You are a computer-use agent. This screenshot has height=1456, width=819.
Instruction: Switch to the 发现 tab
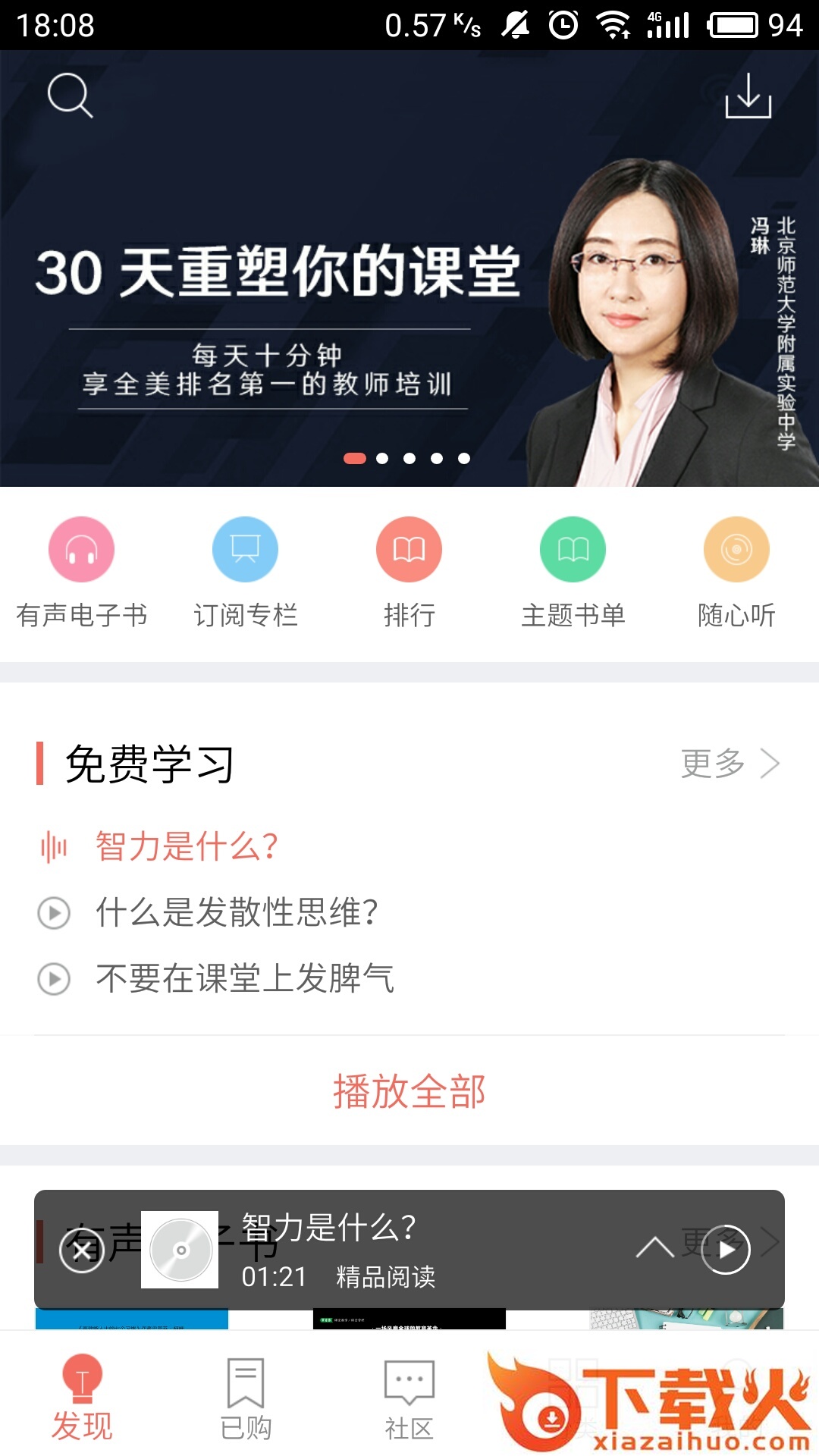pos(82,1397)
